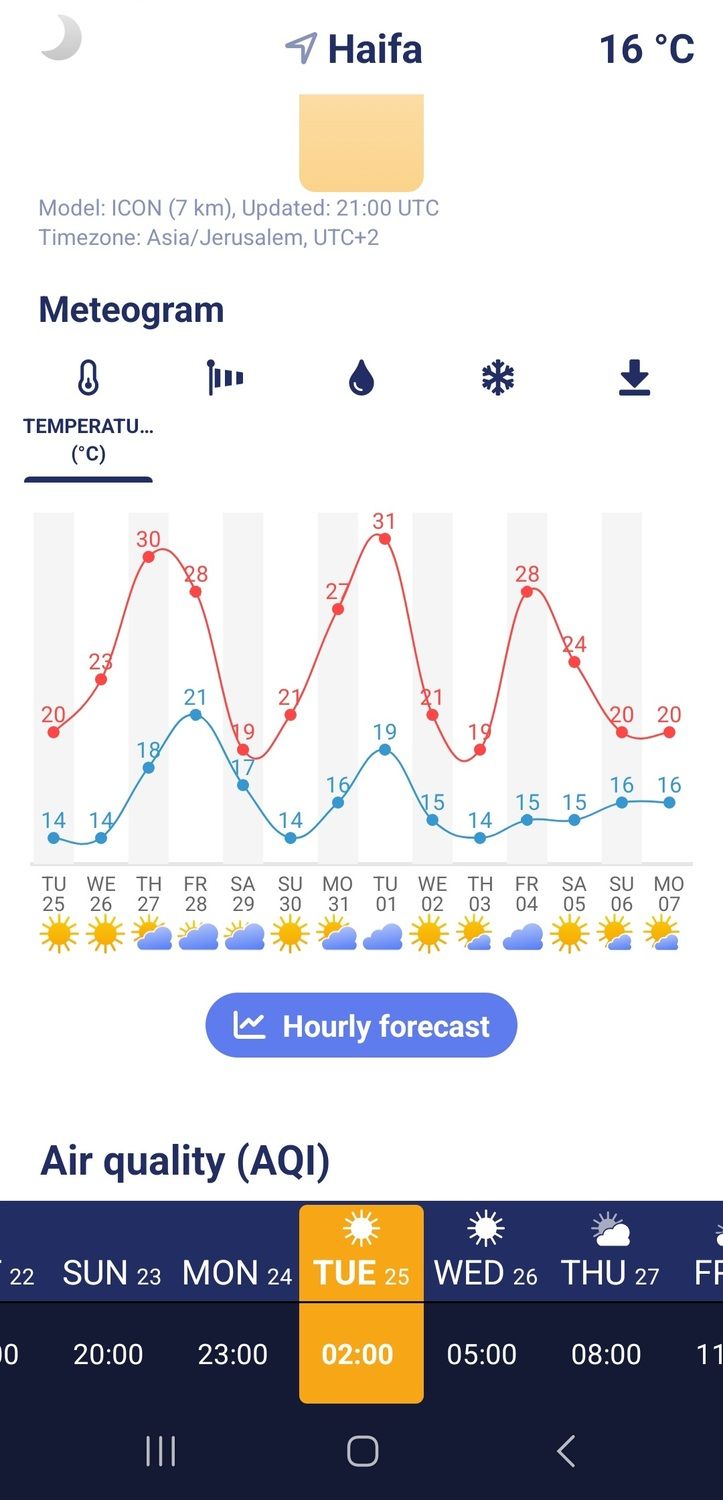Open the snowflake meteogram tab
723x1500 pixels.
pos(497,378)
